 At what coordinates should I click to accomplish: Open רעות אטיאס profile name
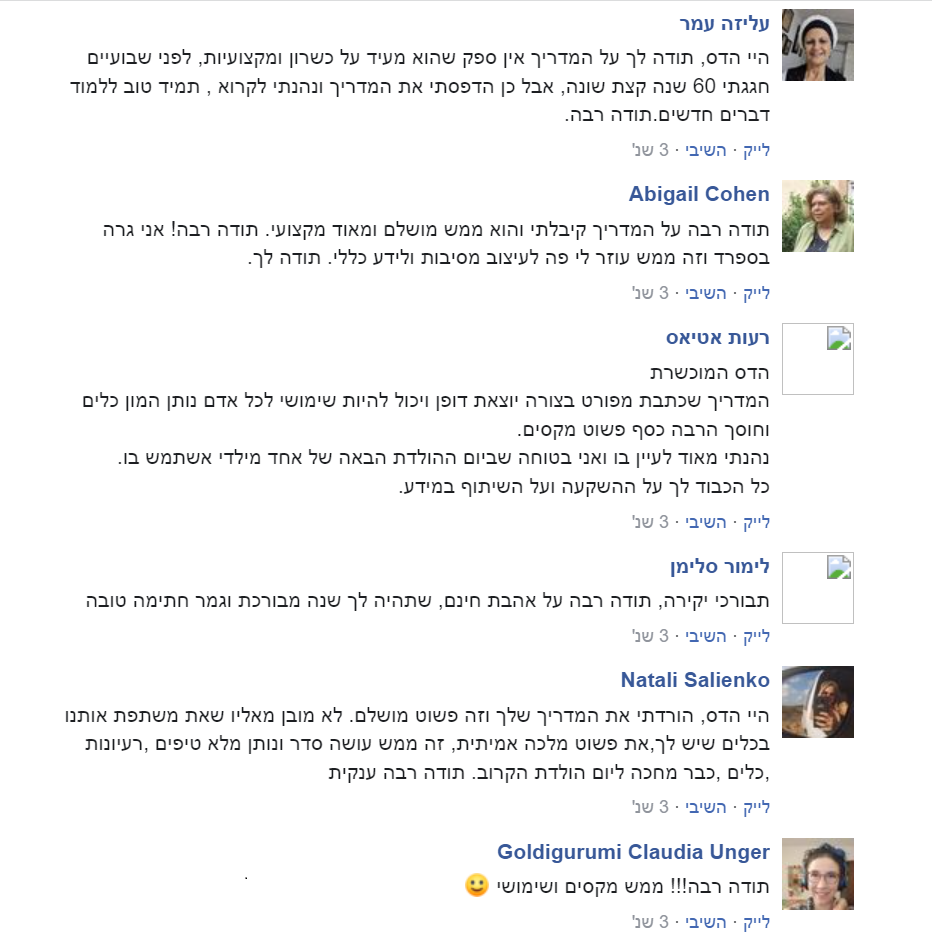pyautogui.click(x=717, y=337)
